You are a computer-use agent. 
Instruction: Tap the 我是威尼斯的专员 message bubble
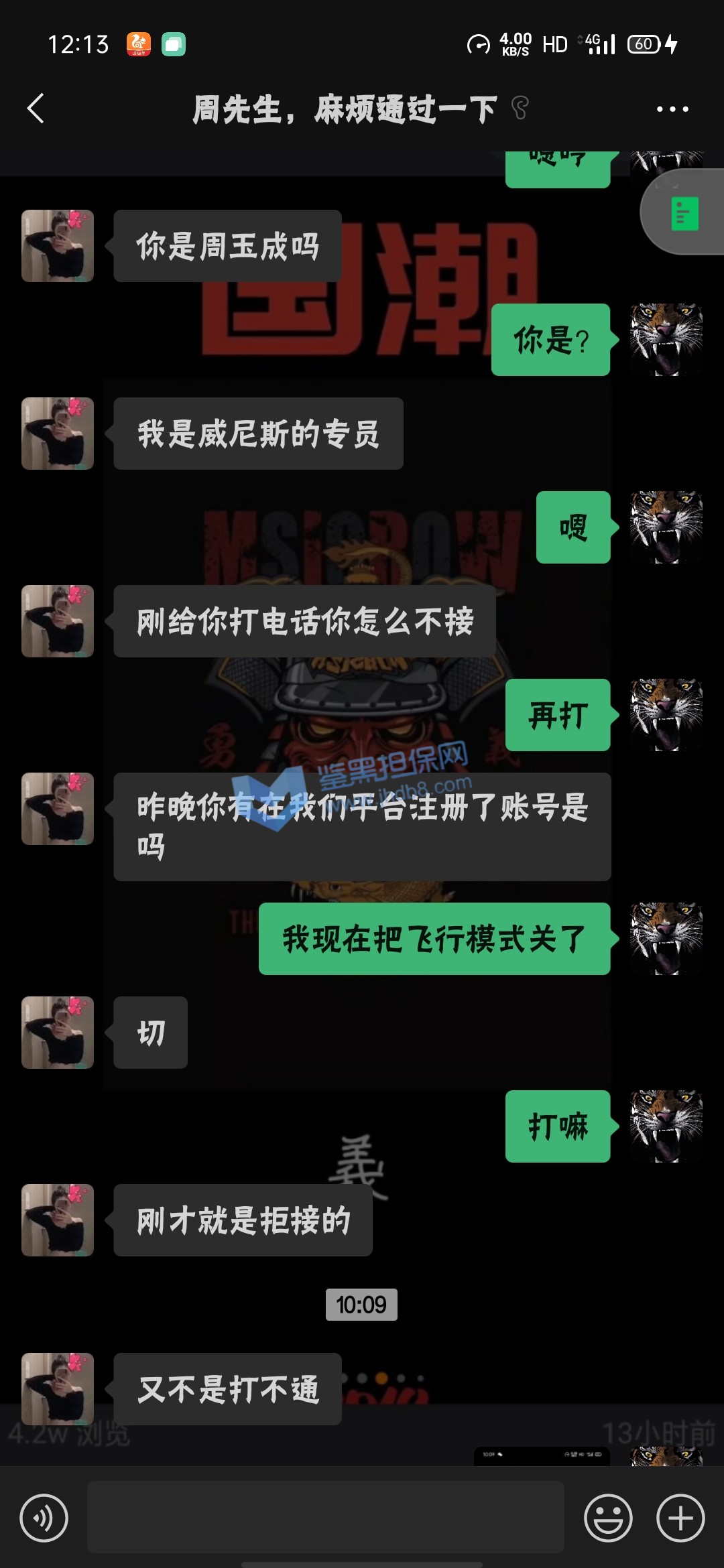click(x=258, y=434)
